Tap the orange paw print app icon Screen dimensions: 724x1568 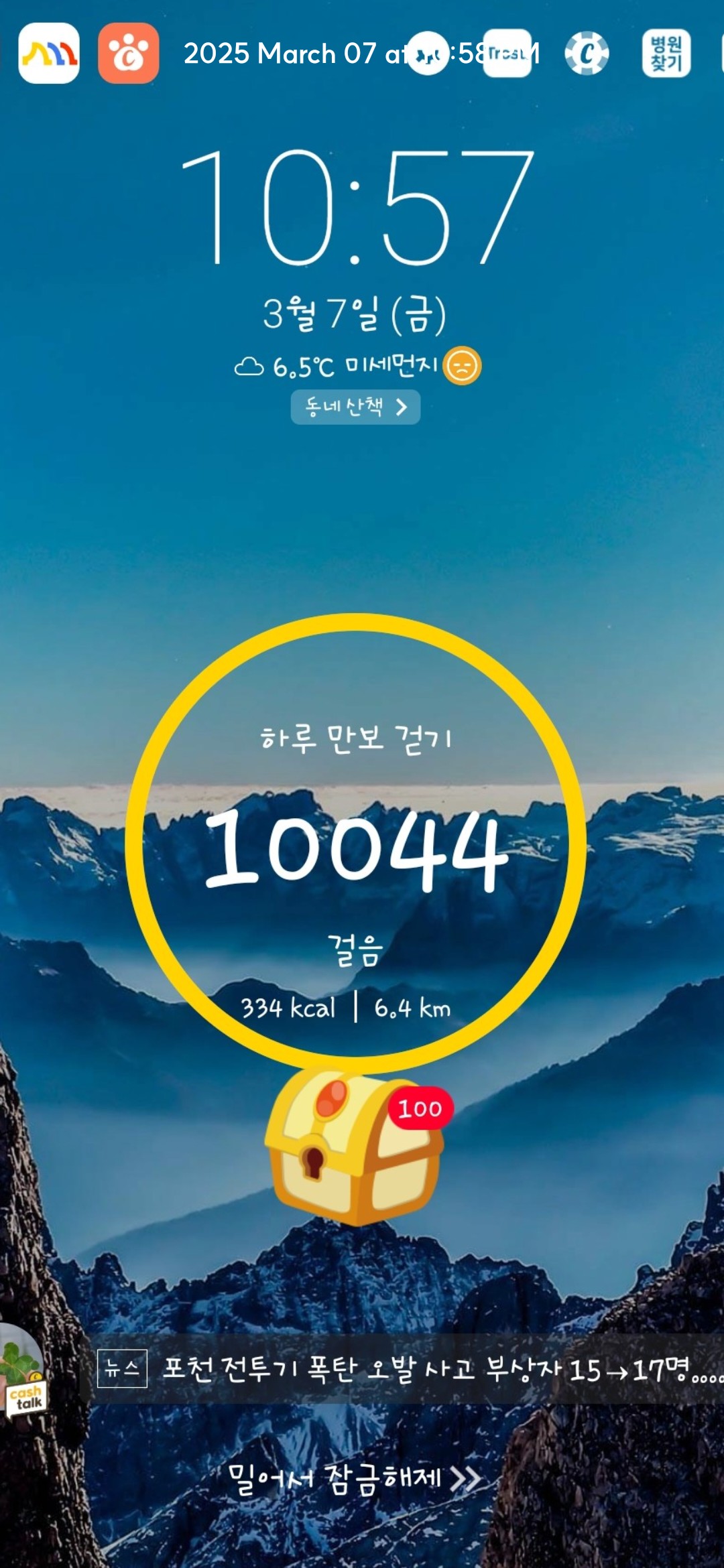[x=129, y=53]
